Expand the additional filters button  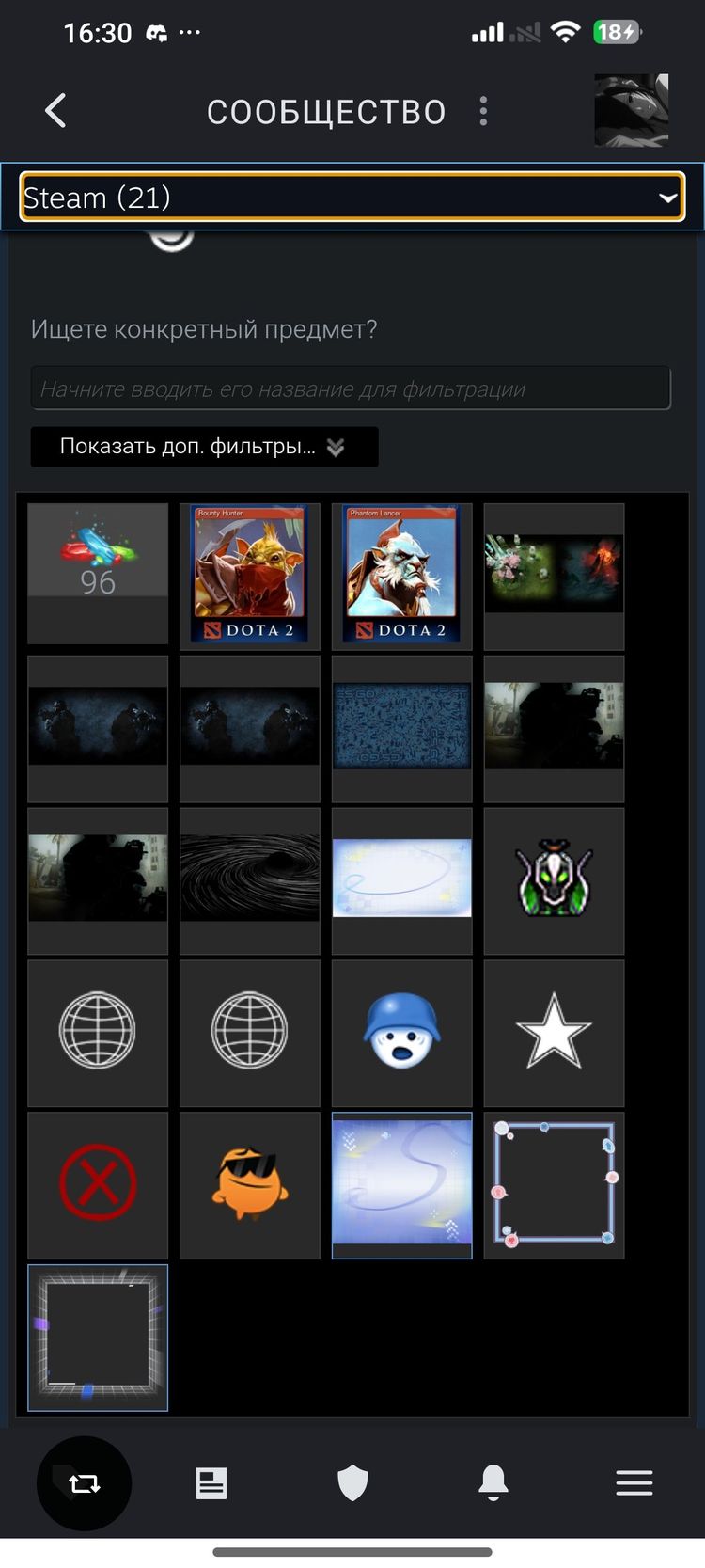[204, 447]
